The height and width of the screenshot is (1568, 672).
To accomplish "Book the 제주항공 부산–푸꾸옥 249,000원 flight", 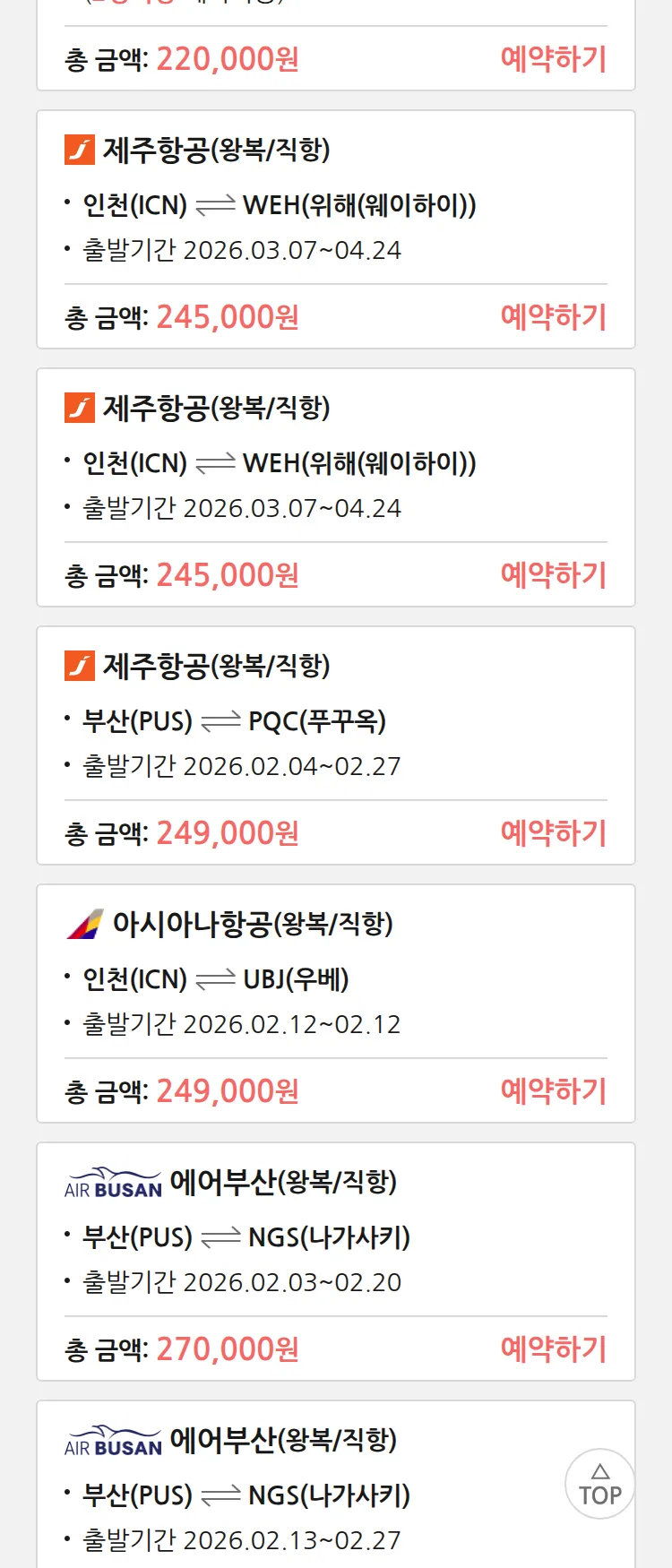I will point(553,833).
